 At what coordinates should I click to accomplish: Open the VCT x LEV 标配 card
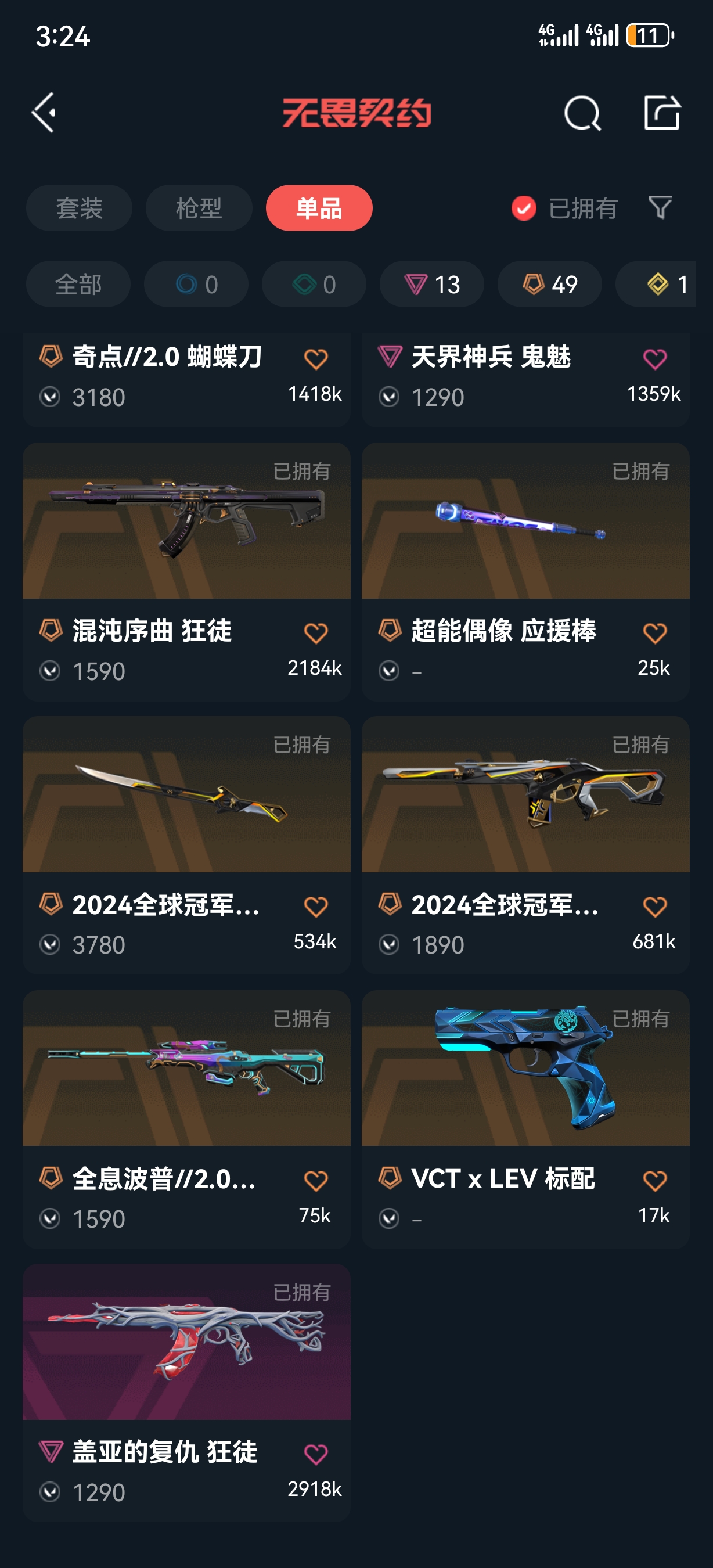click(525, 1096)
